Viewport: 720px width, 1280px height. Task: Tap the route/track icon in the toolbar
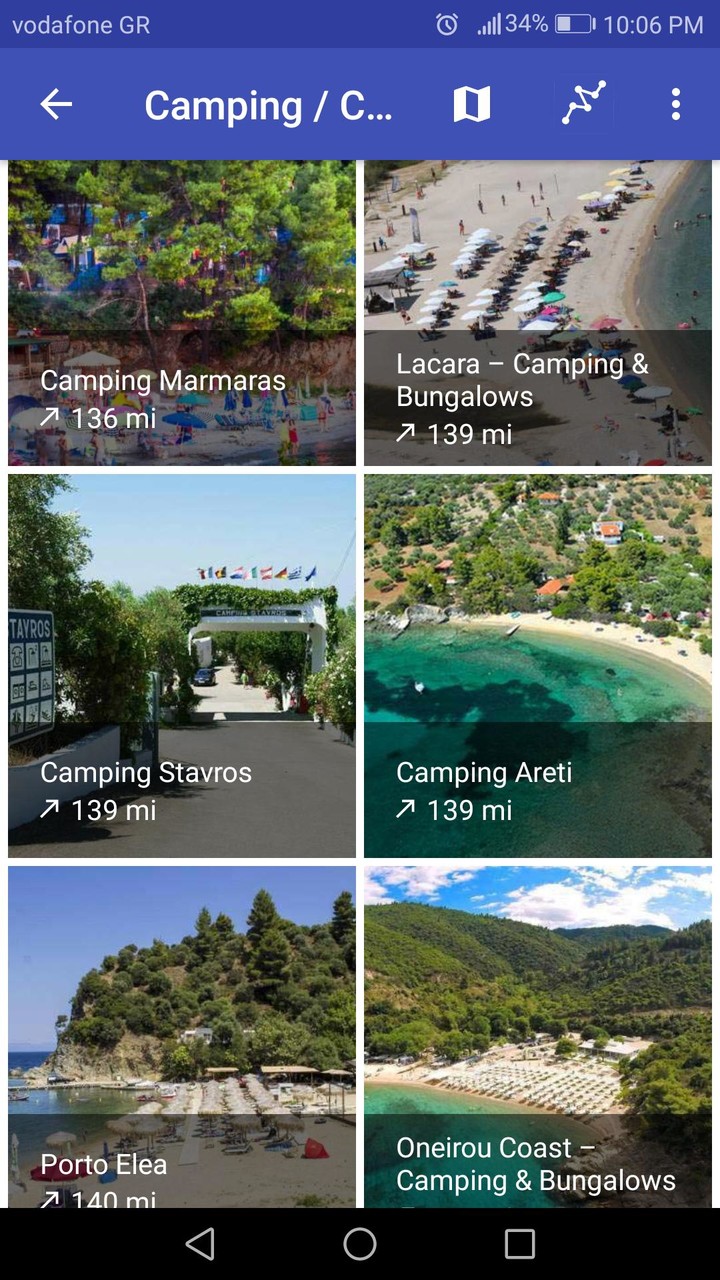coord(584,104)
